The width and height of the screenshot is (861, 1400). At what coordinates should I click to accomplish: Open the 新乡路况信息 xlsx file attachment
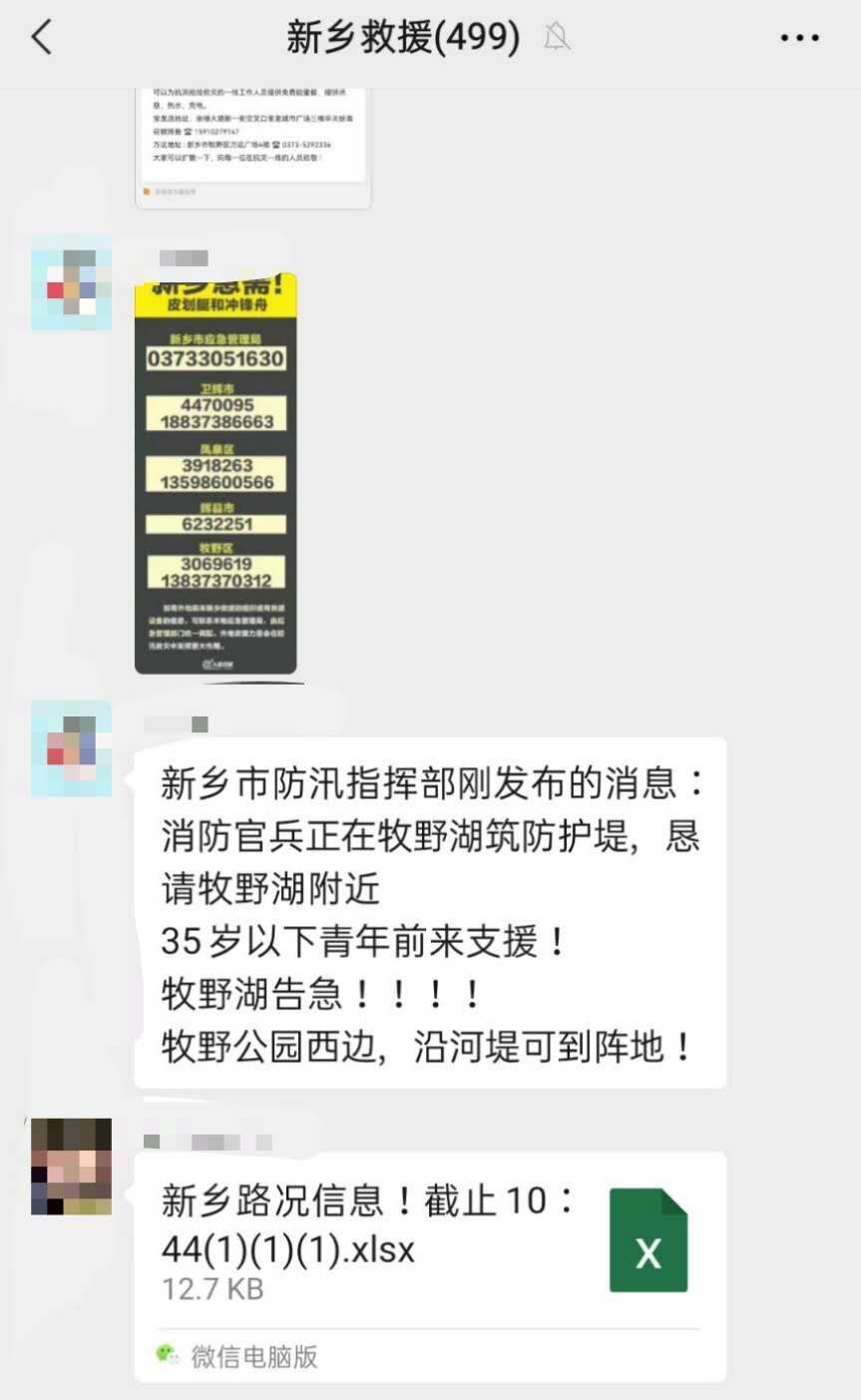(x=430, y=1266)
